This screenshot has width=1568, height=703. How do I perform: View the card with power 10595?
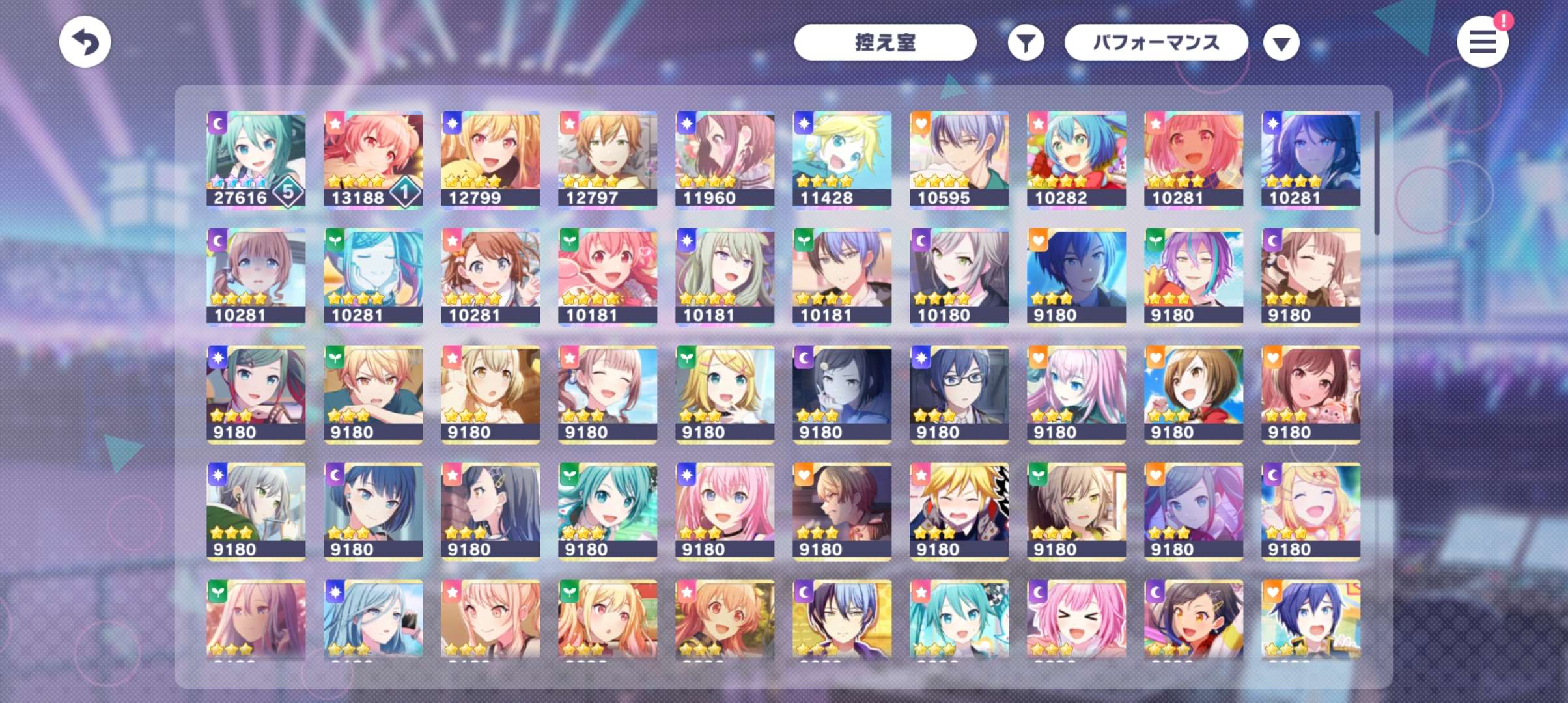(959, 159)
